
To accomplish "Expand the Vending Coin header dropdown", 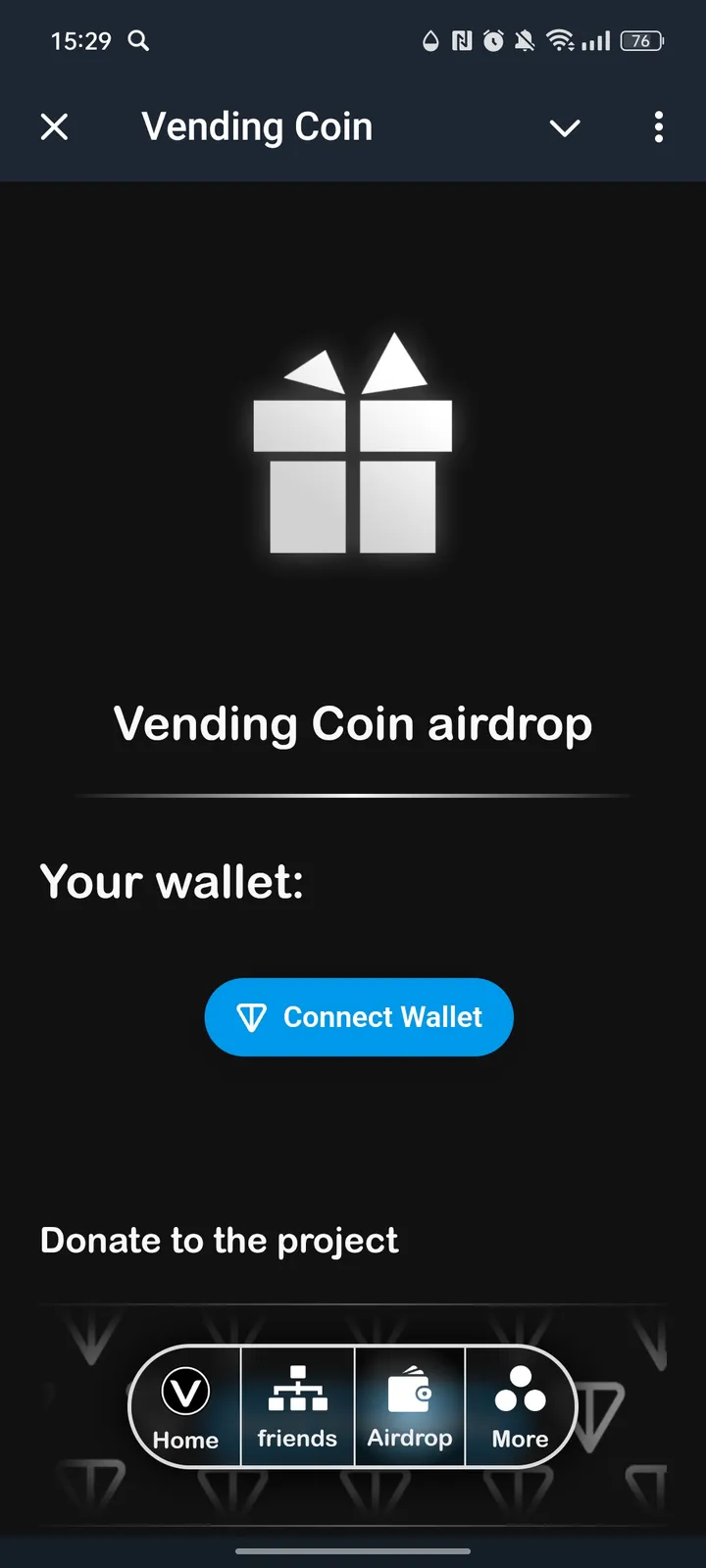I will point(565,127).
